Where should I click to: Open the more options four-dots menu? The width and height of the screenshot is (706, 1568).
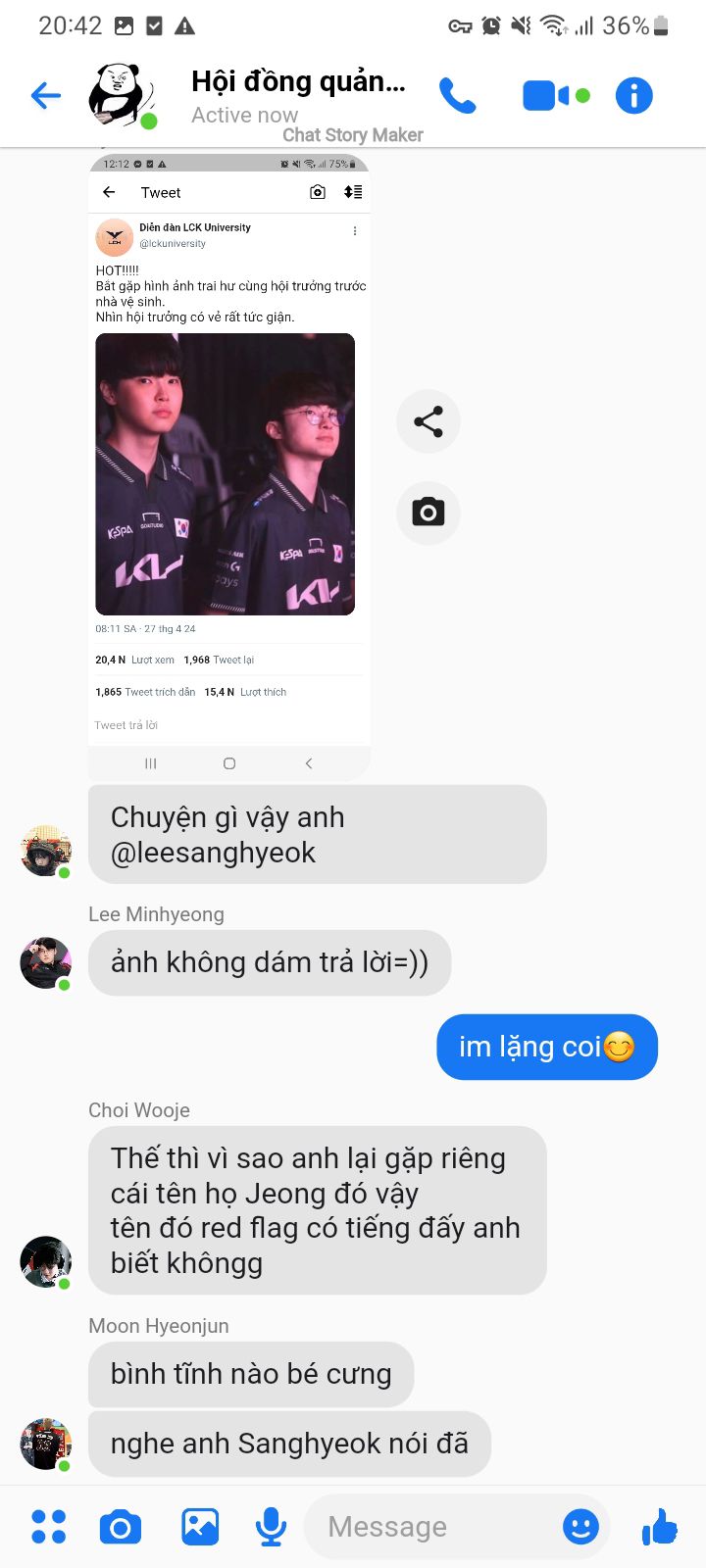coord(49,1527)
